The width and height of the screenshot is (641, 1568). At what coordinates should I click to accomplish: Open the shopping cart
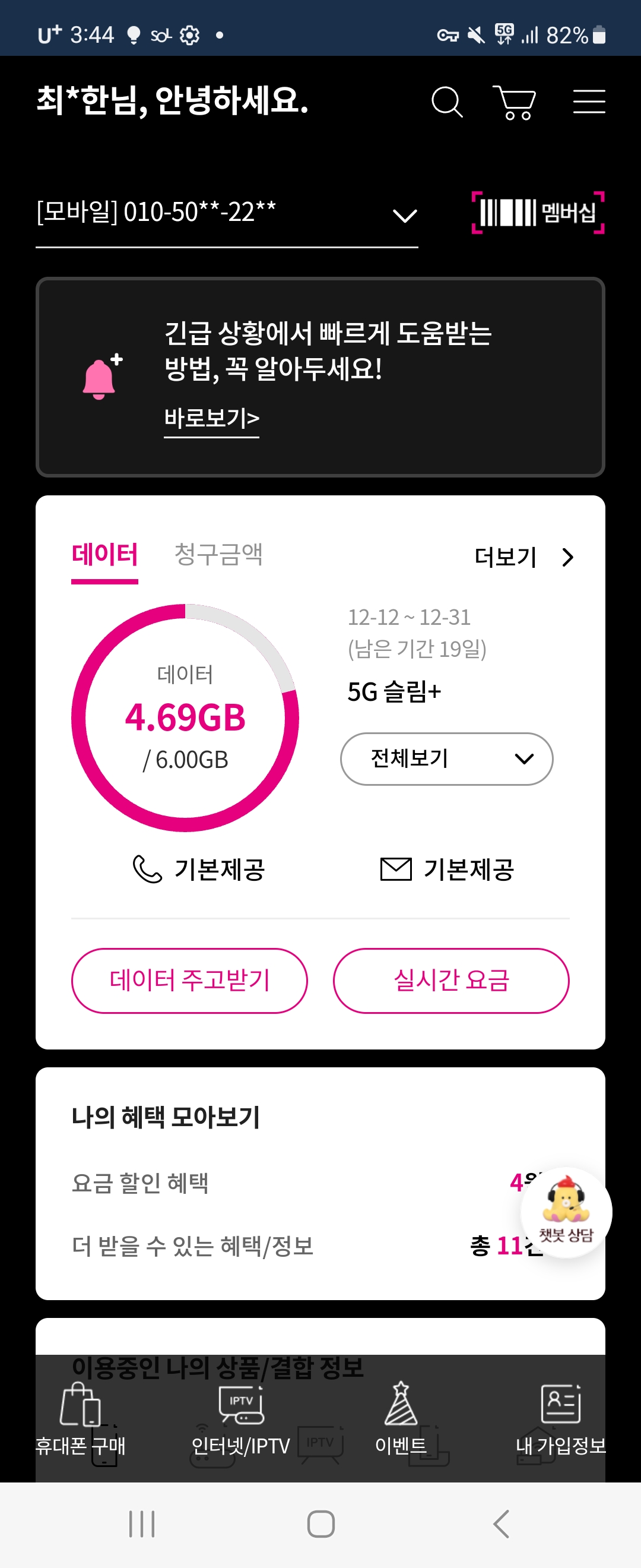pos(515,102)
